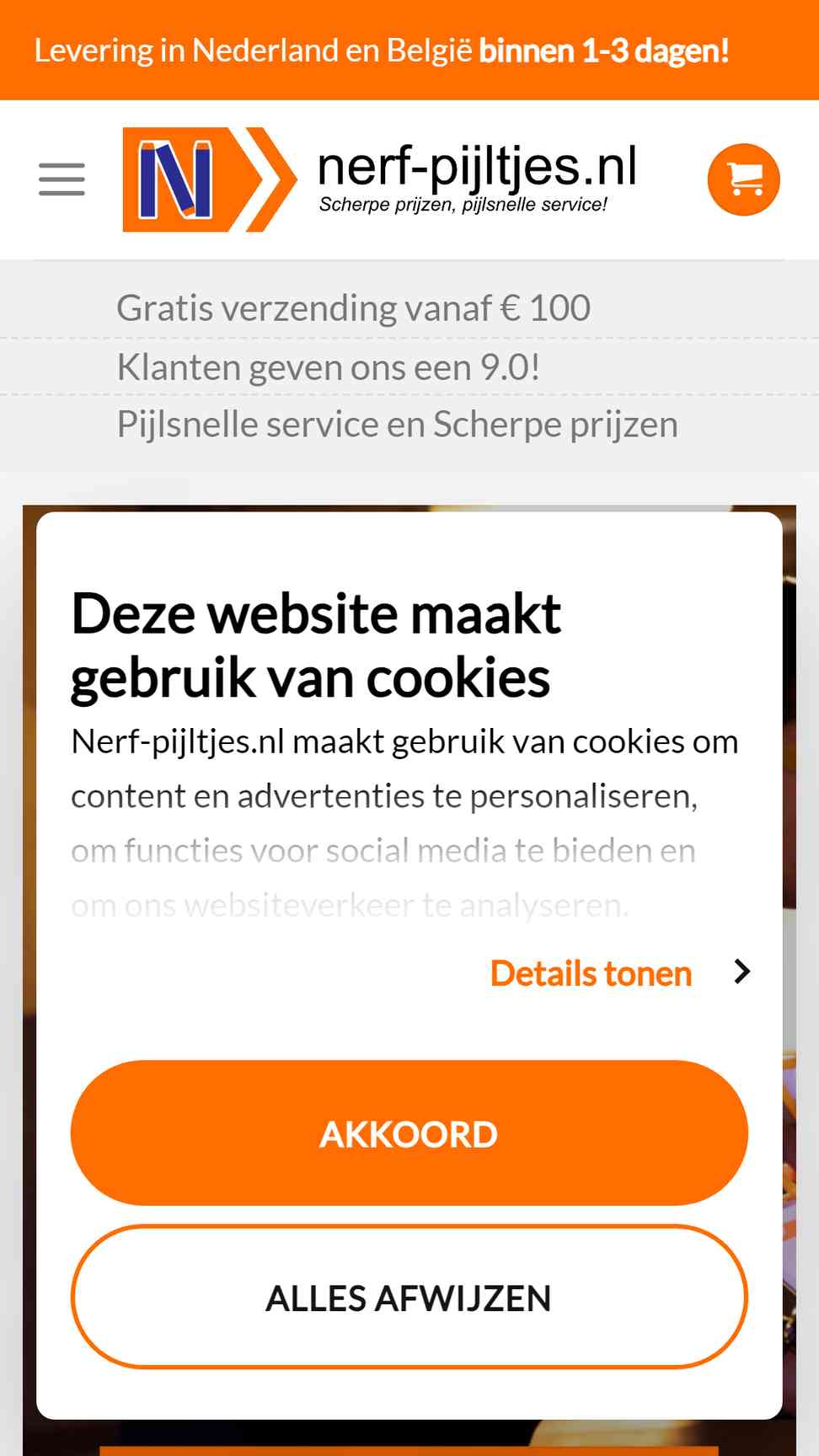Tap the nerf-pijltjes.nl logo

point(379,179)
